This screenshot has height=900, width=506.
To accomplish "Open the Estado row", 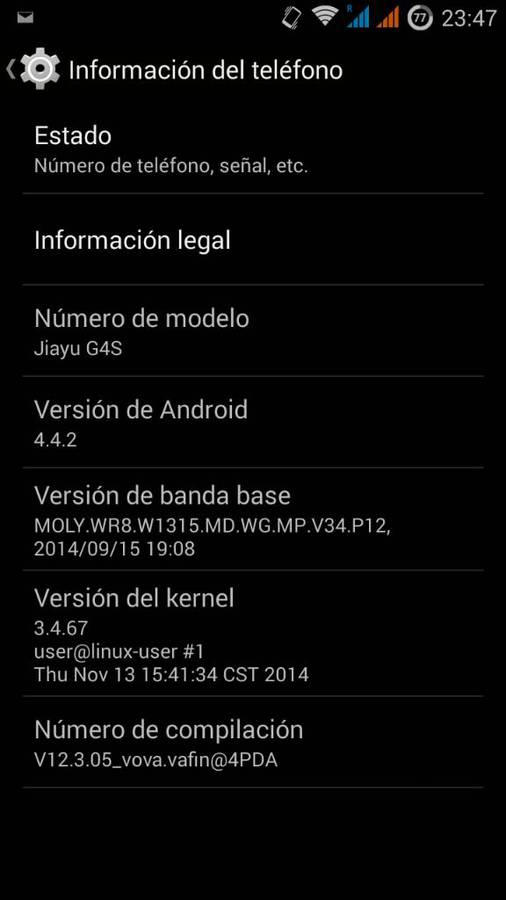I will tap(253, 148).
